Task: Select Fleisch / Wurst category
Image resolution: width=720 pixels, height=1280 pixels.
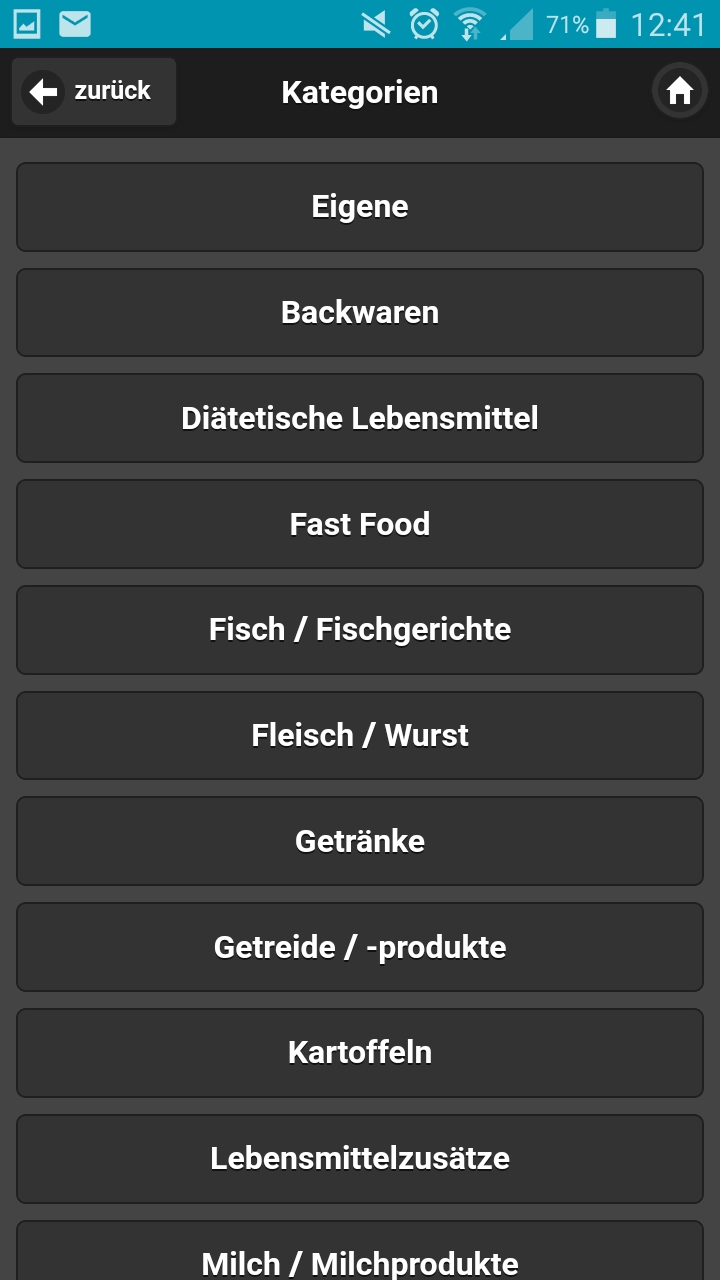Action: coord(360,736)
